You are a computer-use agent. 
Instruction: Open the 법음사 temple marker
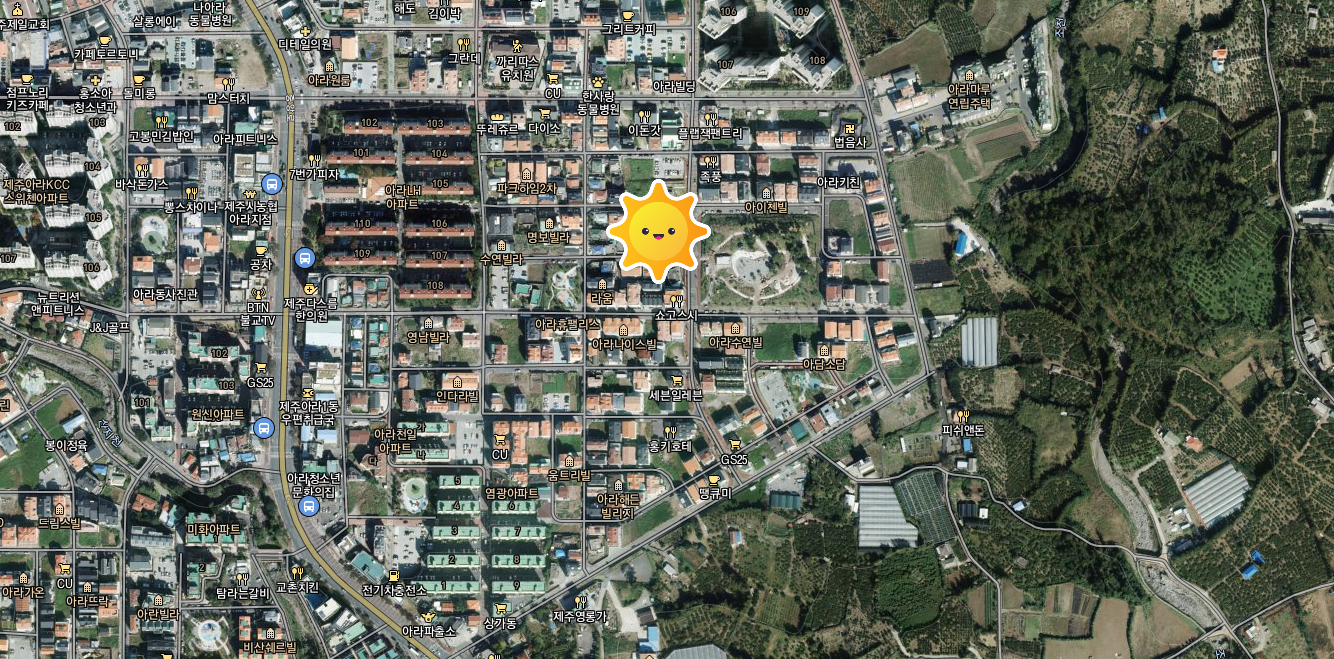coord(850,129)
